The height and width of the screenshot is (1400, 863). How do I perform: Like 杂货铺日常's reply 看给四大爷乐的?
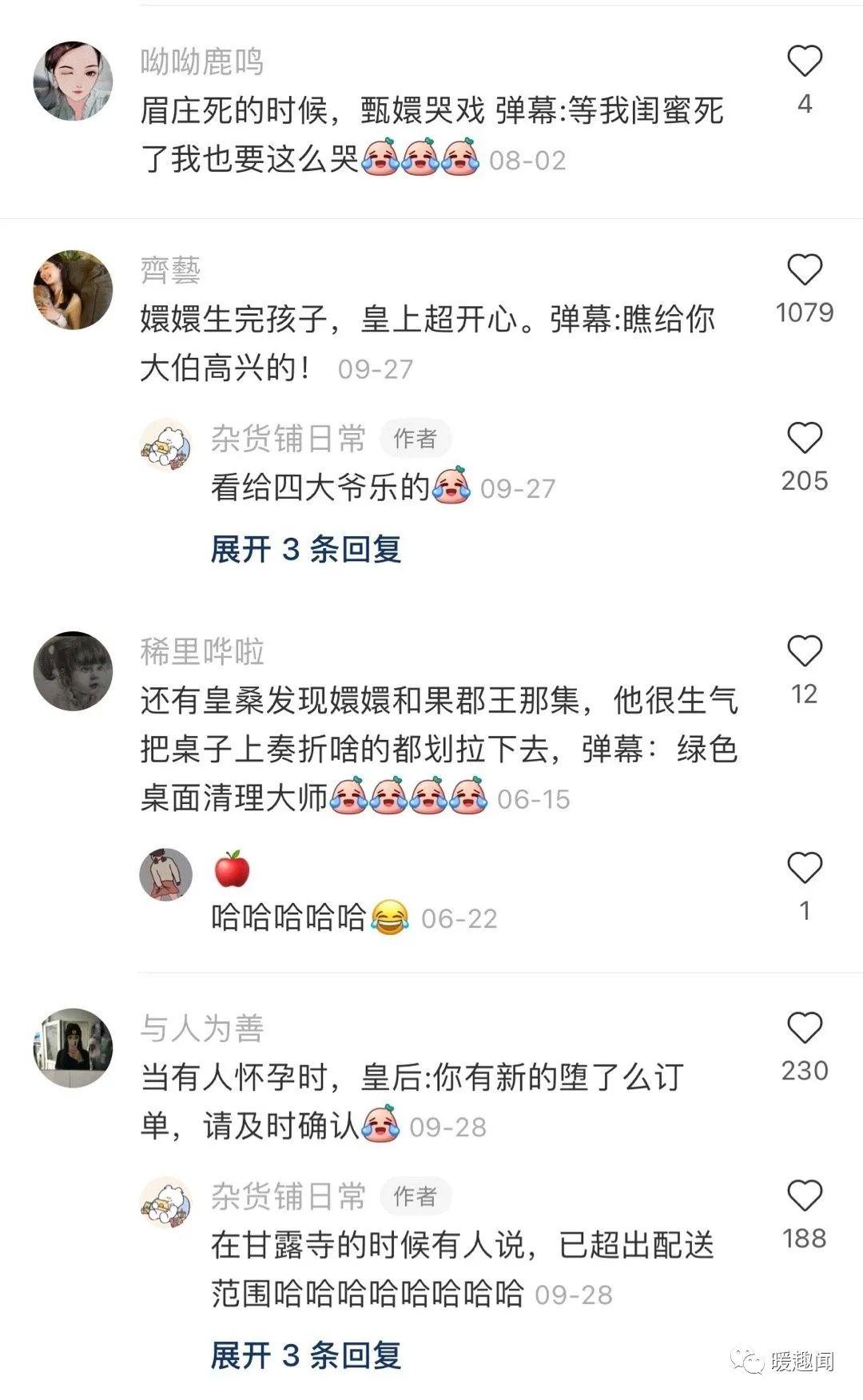coord(804,439)
